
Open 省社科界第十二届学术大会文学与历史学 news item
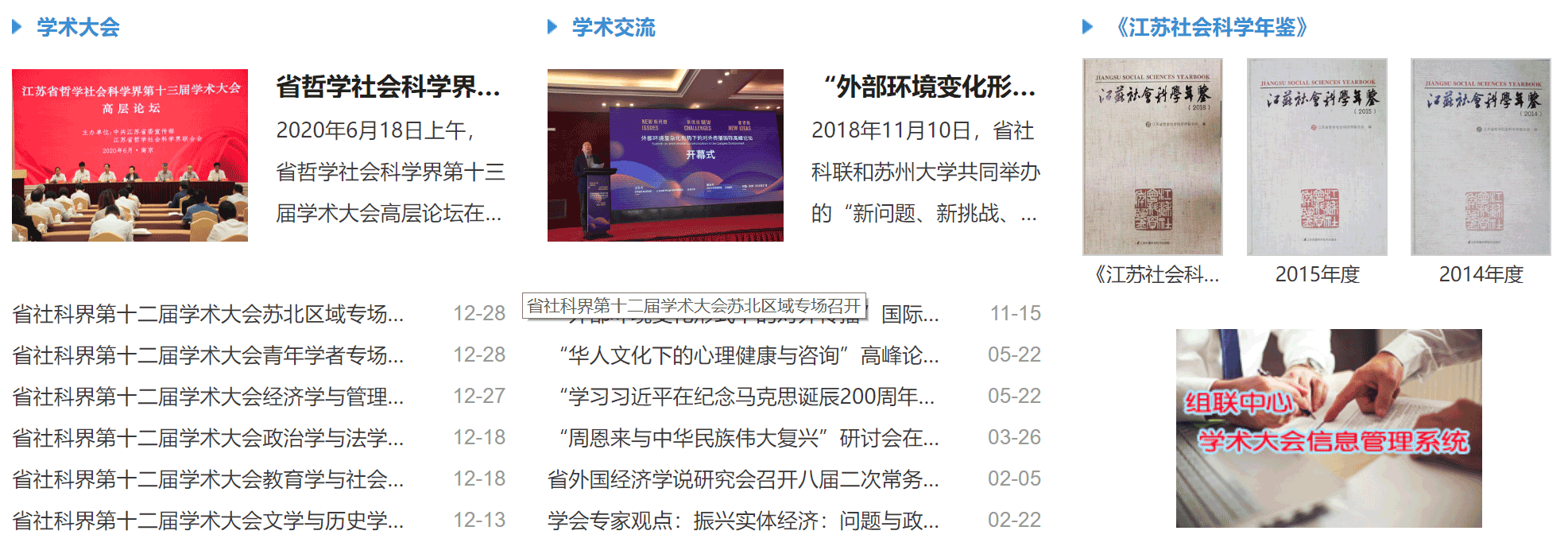pos(208,521)
